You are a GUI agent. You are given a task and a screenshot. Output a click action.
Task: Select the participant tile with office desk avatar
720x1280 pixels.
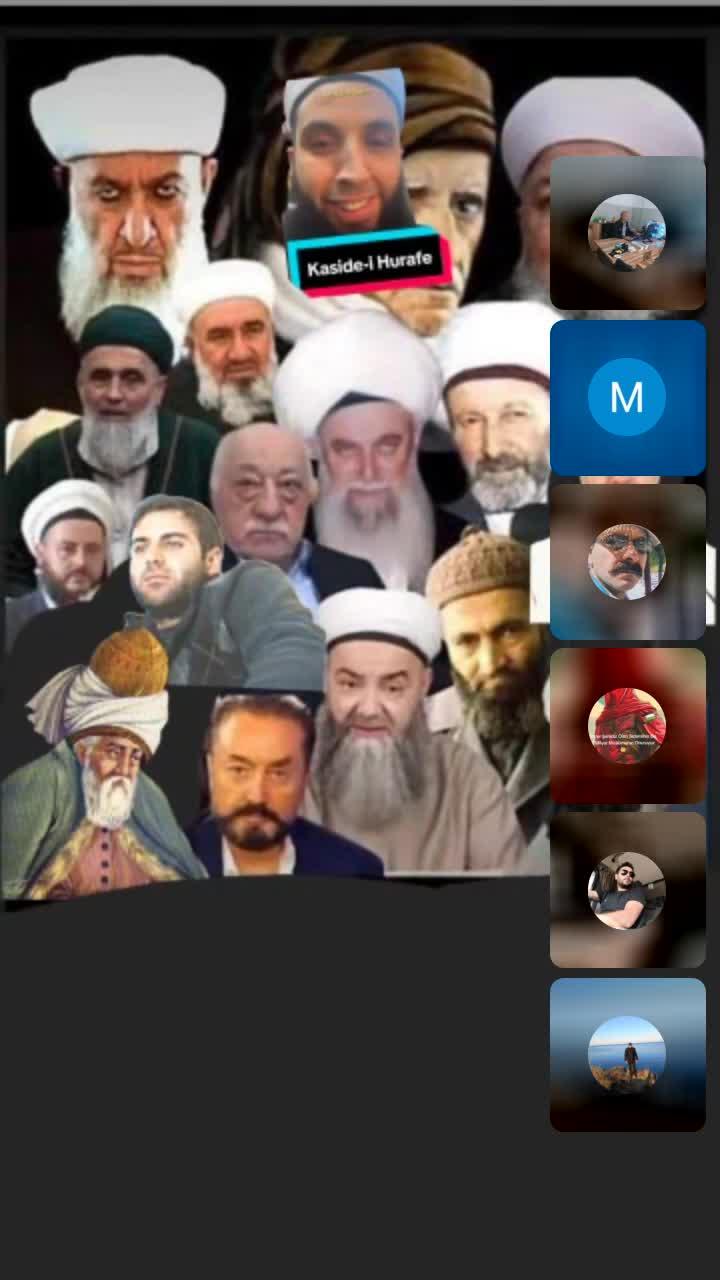click(627, 233)
